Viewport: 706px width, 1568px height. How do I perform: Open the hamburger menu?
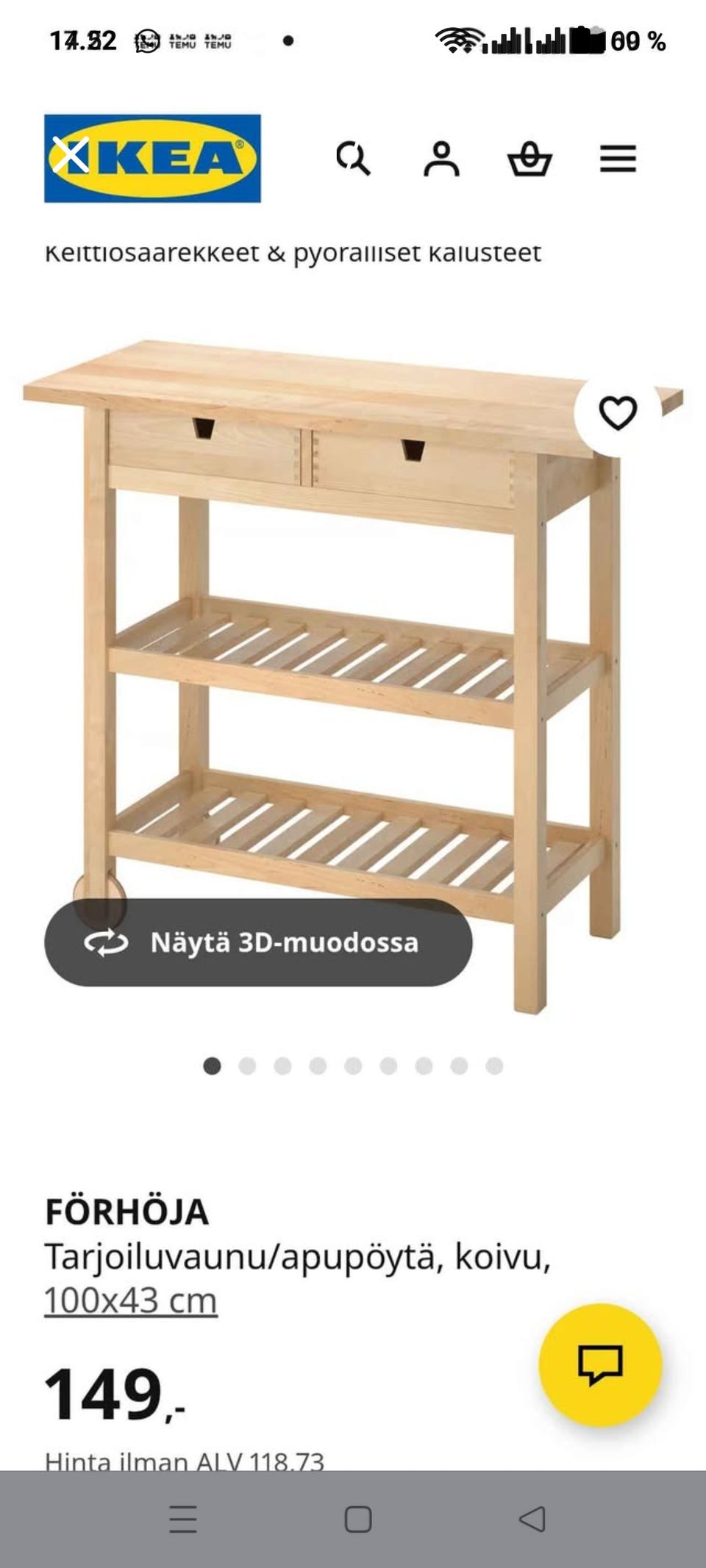click(618, 158)
